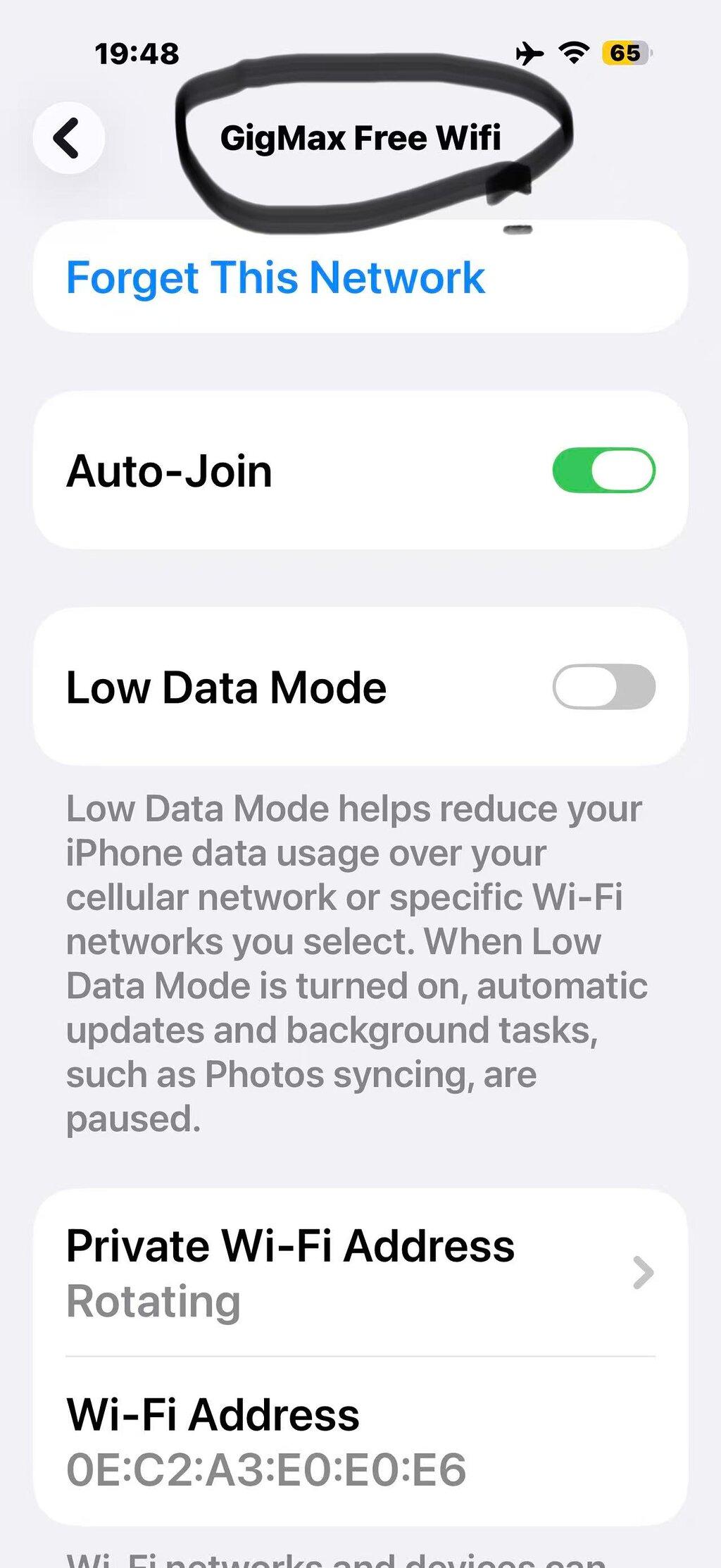Open Private Wi-Fi Address settings
The height and width of the screenshot is (1568, 721).
[x=360, y=1272]
